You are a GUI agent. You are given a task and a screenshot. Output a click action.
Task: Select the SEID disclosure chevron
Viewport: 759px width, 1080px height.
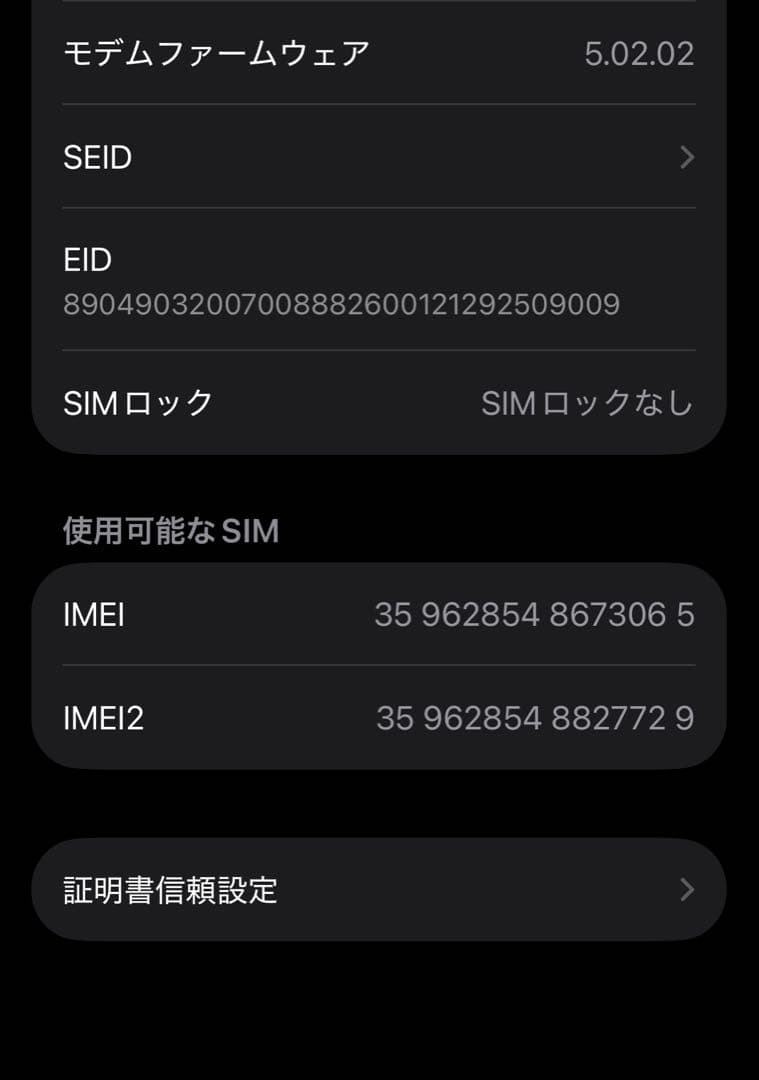tap(686, 157)
